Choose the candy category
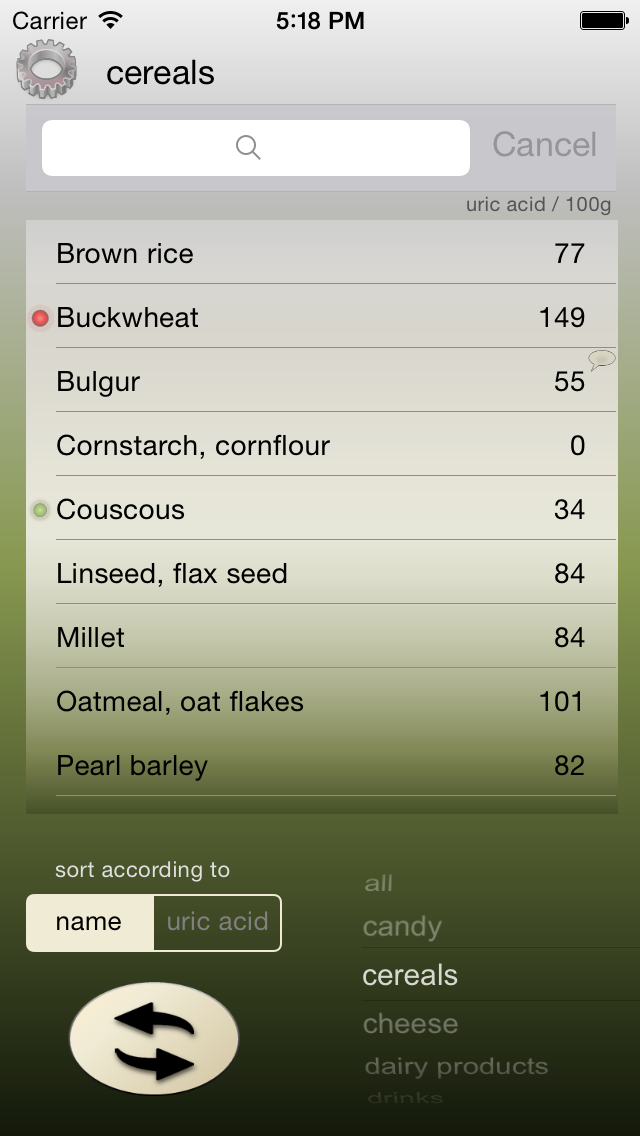 (x=402, y=927)
